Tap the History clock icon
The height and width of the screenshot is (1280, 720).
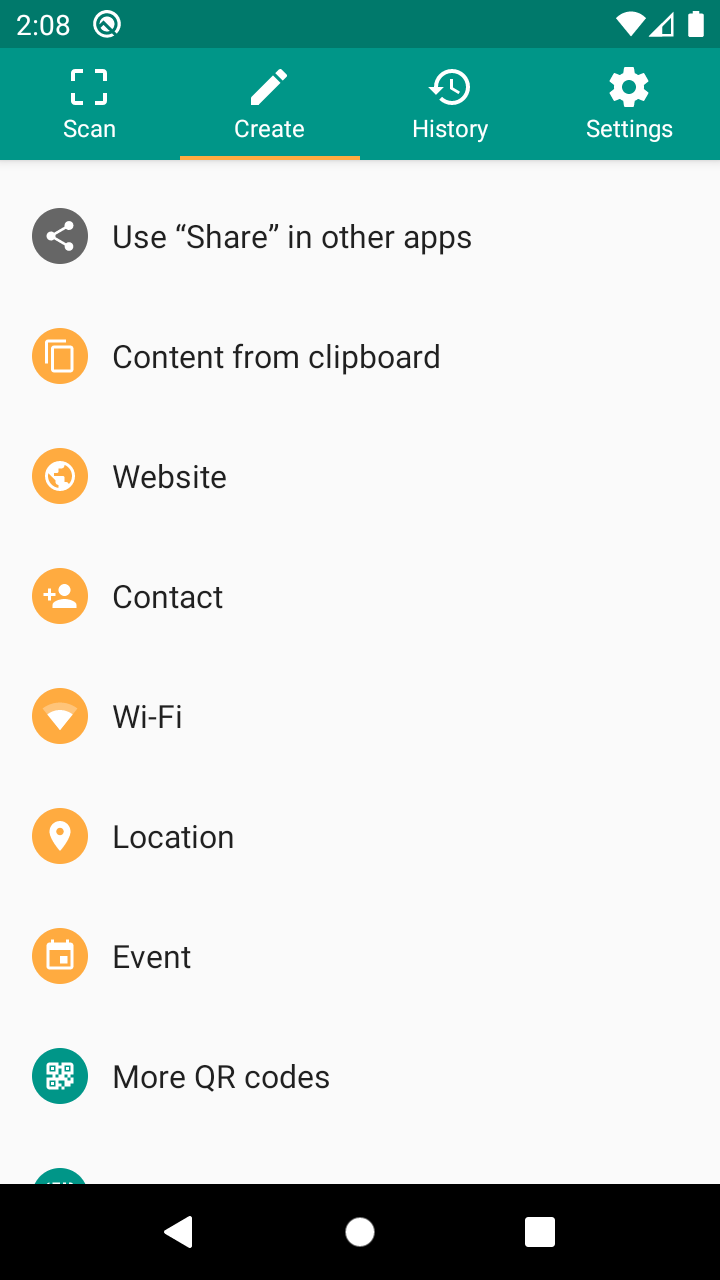449,87
